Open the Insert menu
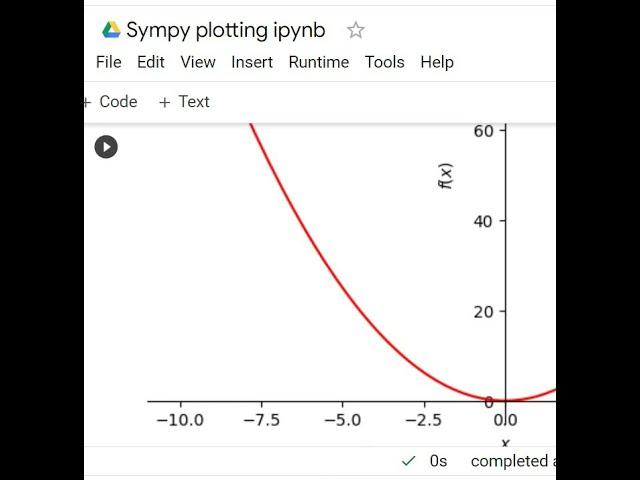 (x=251, y=62)
